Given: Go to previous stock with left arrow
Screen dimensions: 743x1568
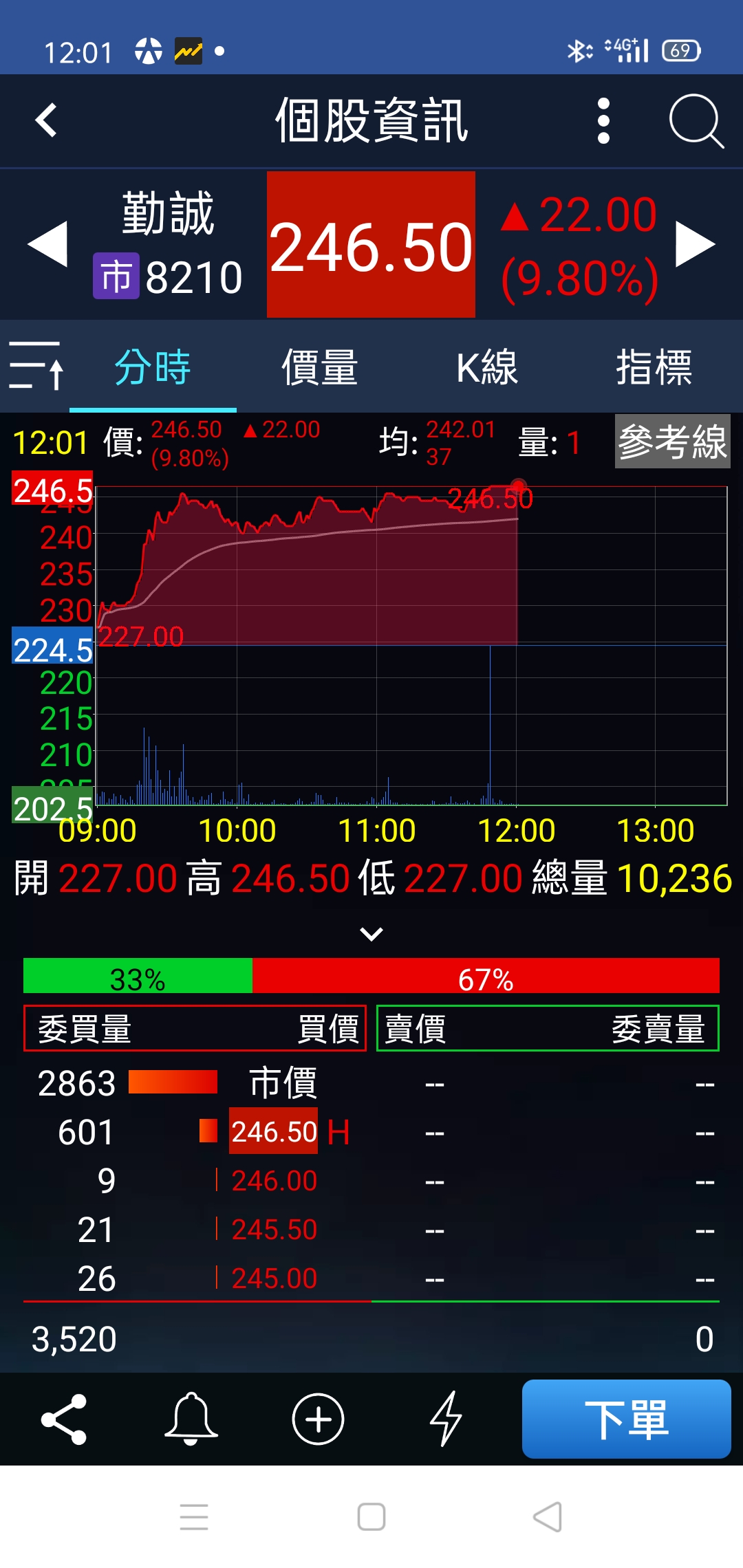Looking at the screenshot, I should coord(47,244).
